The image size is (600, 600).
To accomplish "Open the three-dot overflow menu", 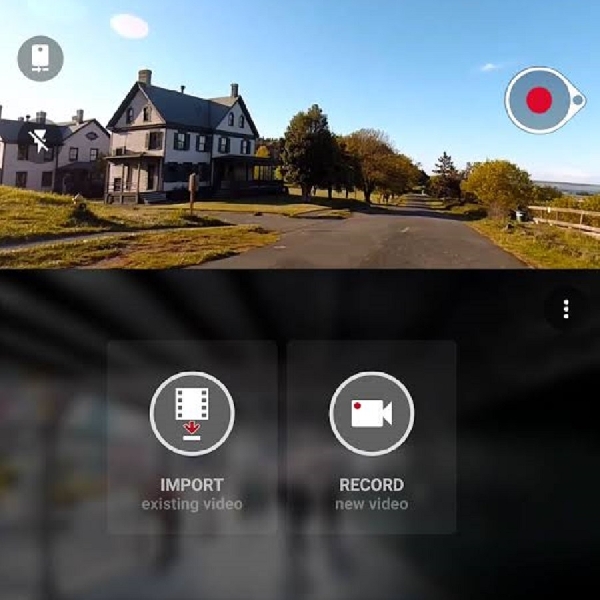I will click(x=566, y=309).
